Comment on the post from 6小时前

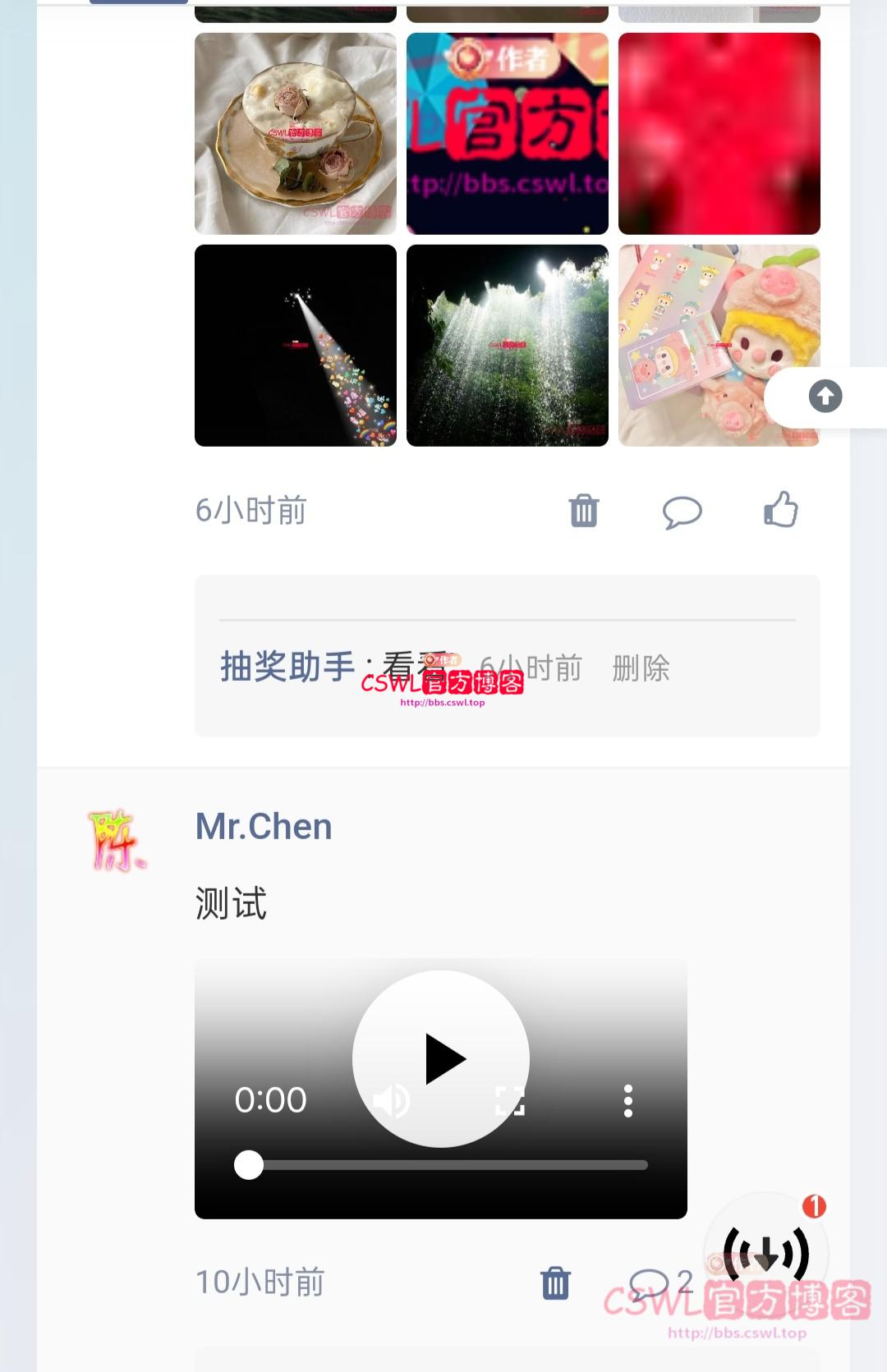pyautogui.click(x=682, y=512)
